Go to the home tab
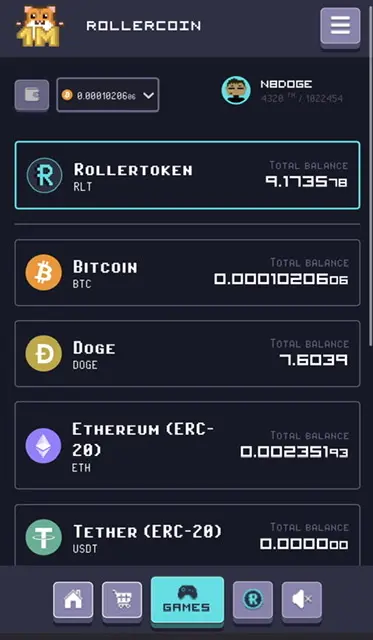 coord(73,601)
